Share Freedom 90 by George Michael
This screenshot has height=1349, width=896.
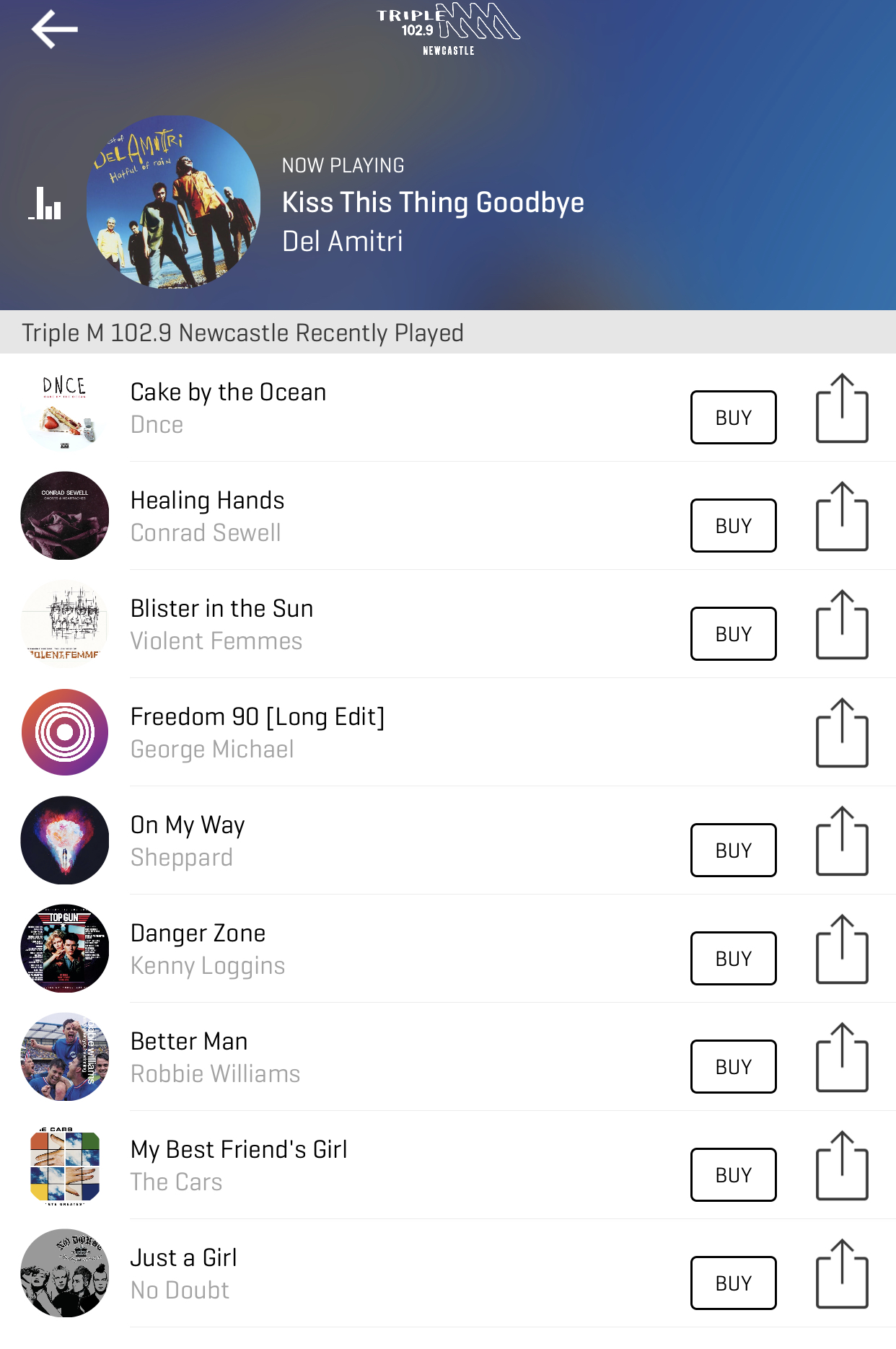tap(841, 734)
